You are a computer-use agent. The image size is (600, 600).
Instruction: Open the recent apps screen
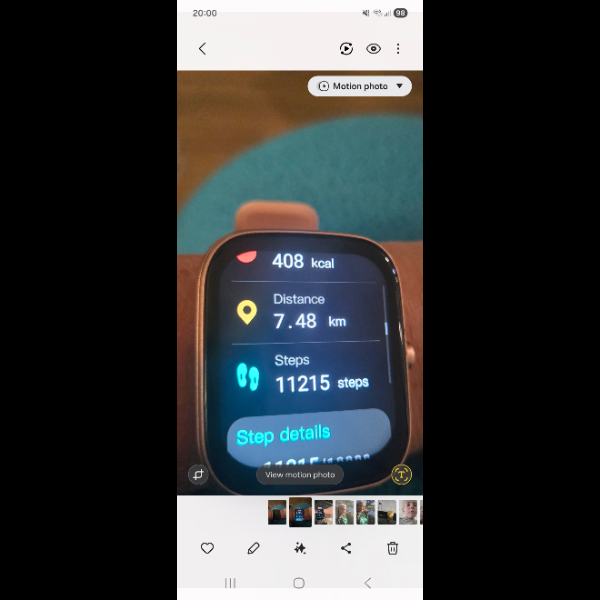231,582
